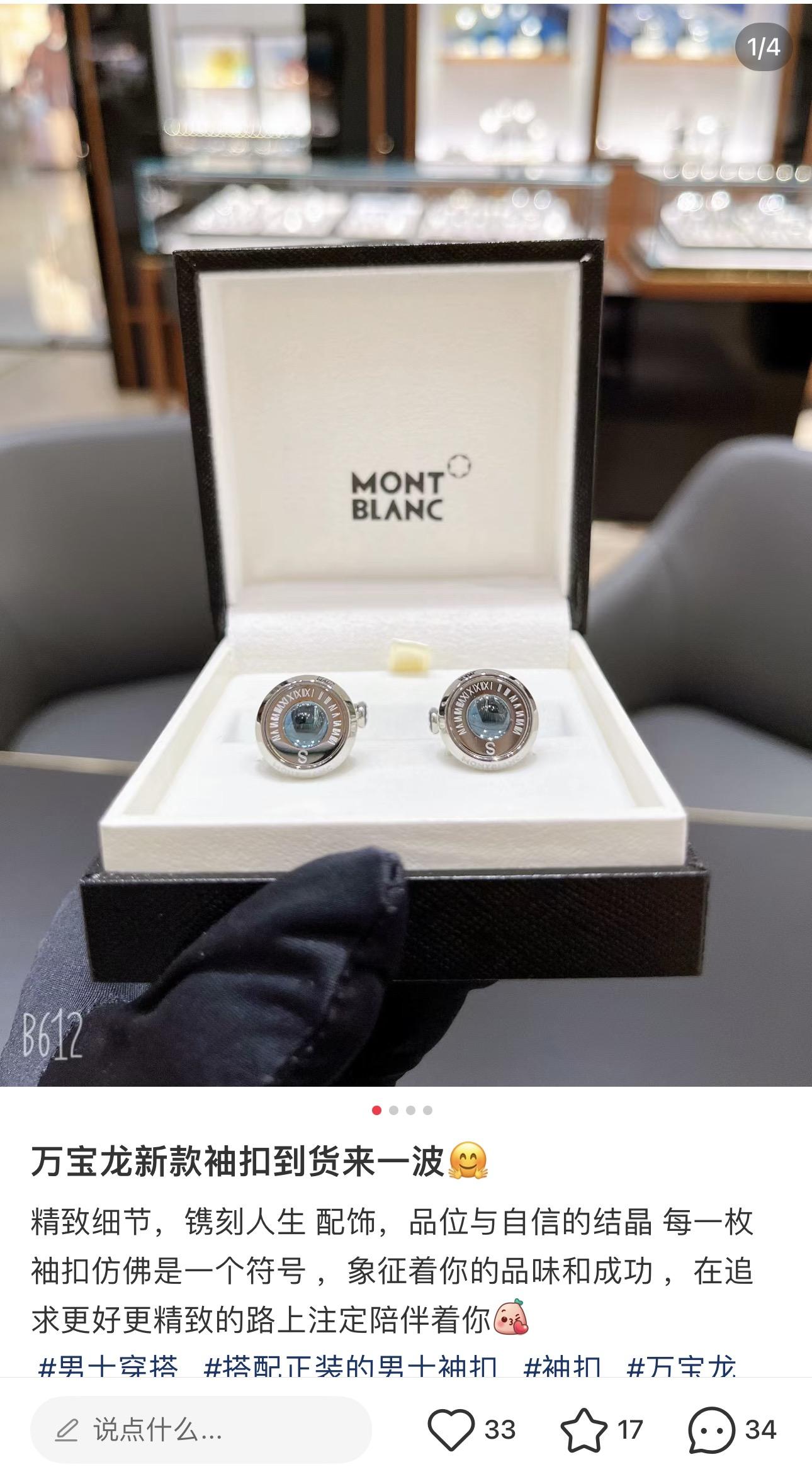Image resolution: width=812 pixels, height=1479 pixels.
Task: Open the comments on this post
Action: click(x=711, y=1431)
